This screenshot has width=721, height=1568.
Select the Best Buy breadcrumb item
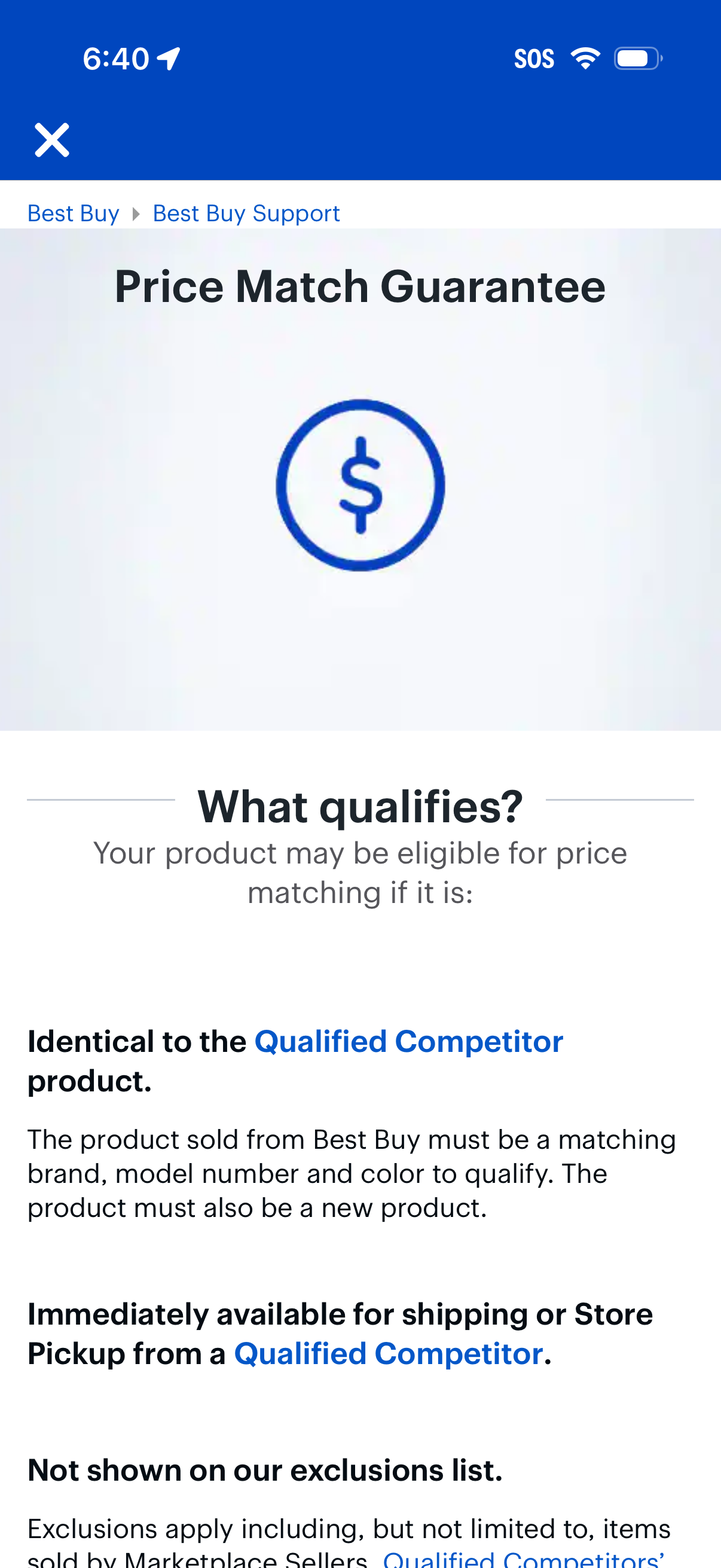(x=73, y=213)
